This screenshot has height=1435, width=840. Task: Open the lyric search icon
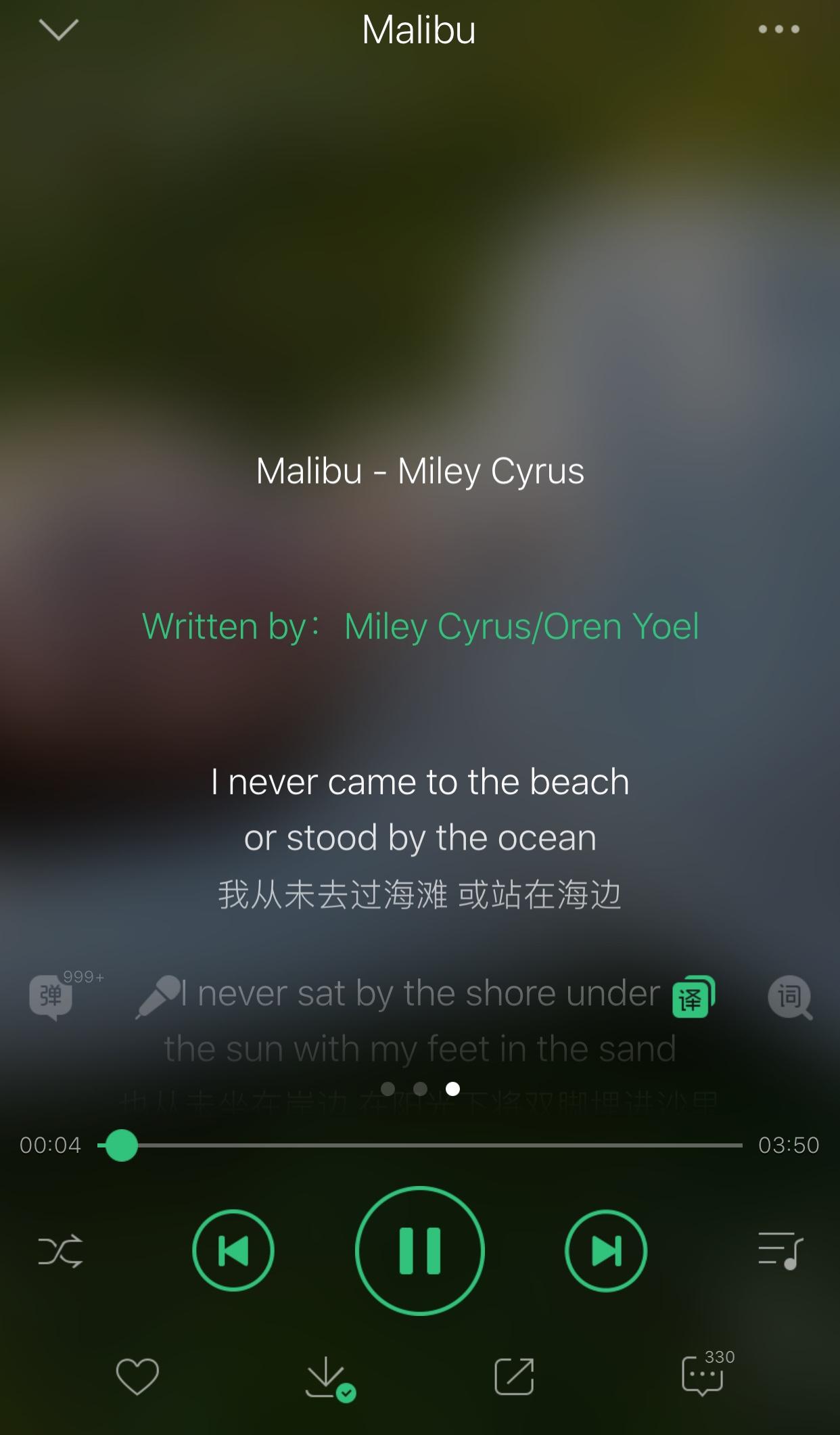(x=789, y=997)
